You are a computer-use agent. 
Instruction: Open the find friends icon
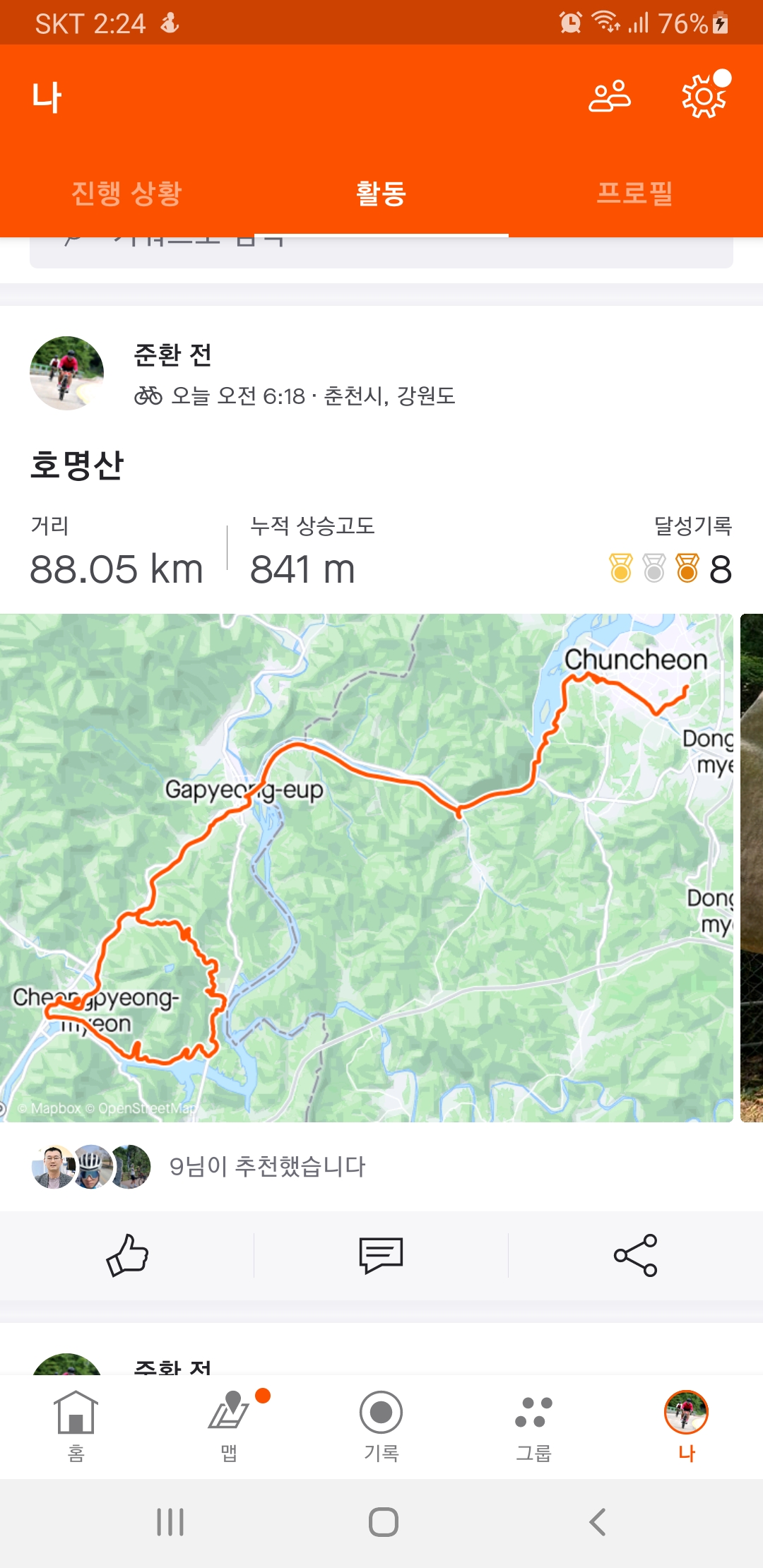(610, 97)
